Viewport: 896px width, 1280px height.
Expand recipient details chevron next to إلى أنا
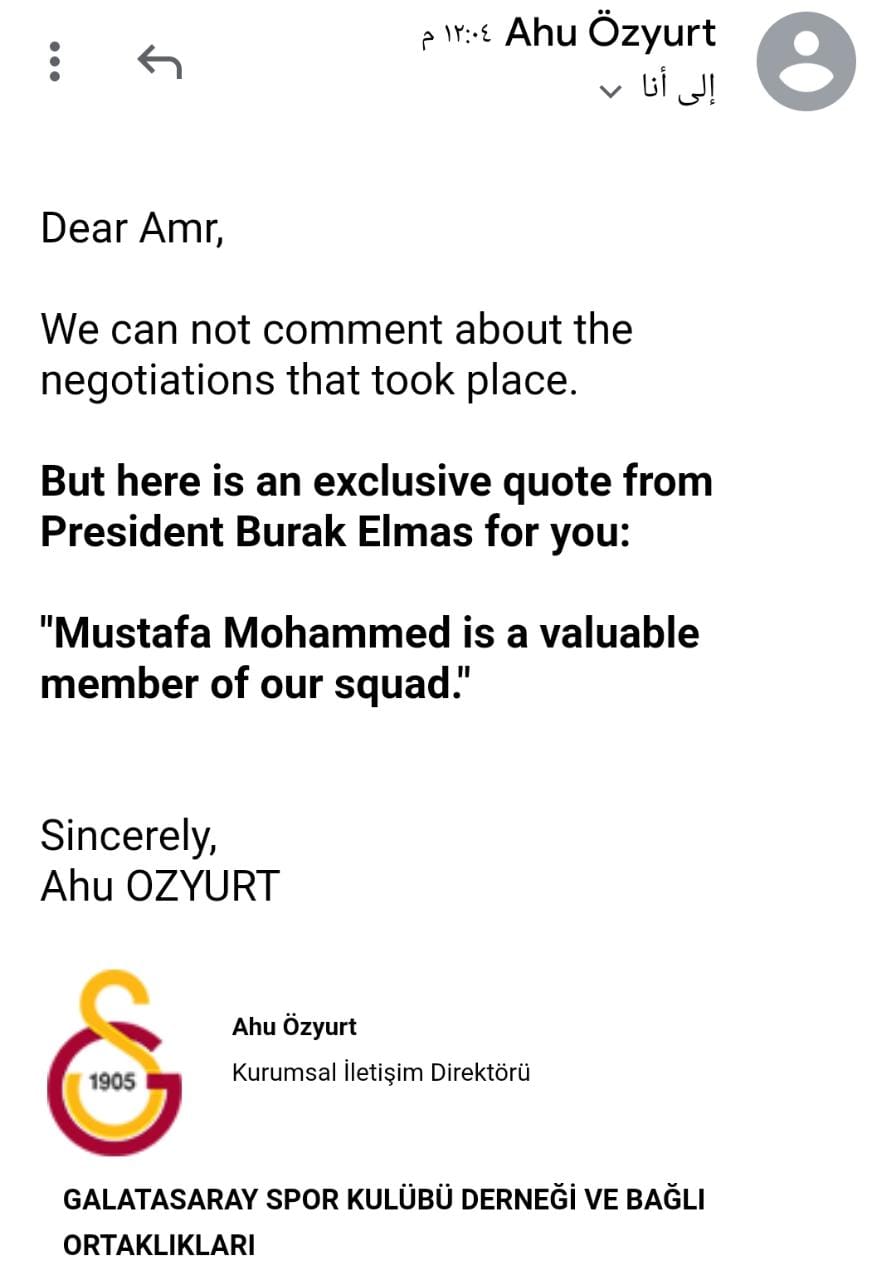[x=609, y=92]
